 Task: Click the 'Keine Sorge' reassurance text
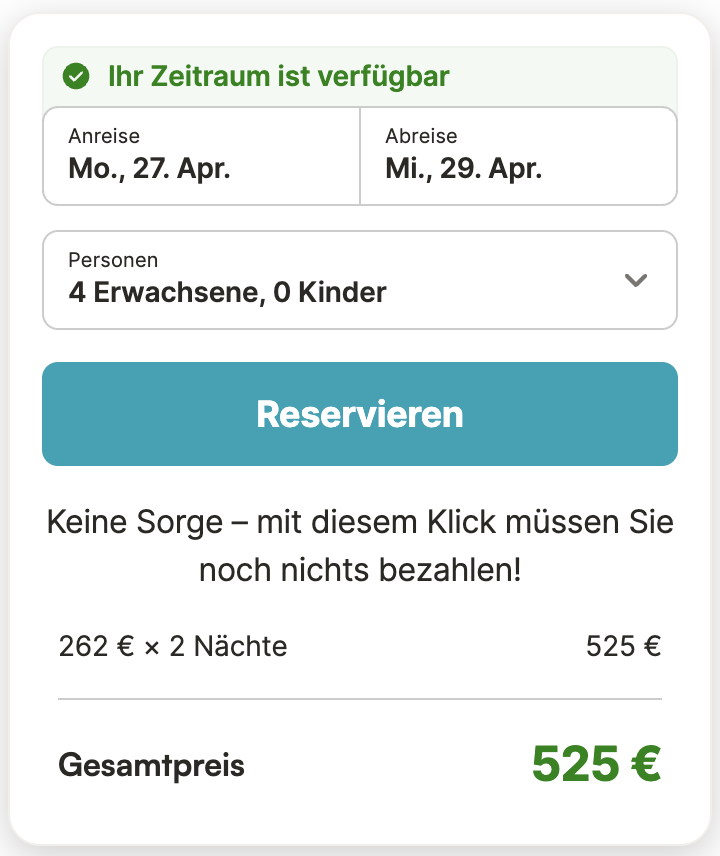point(360,544)
